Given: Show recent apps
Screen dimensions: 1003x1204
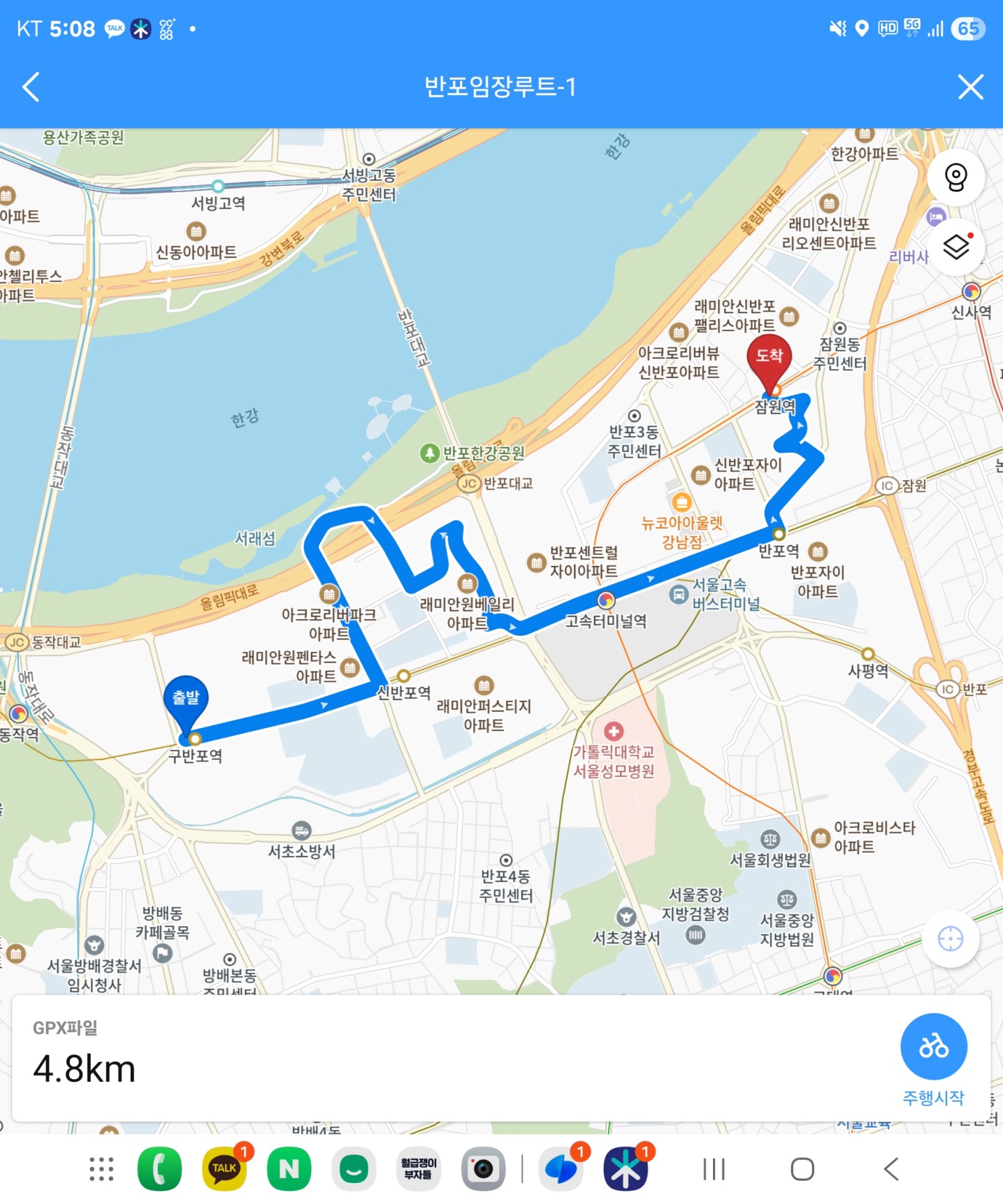Looking at the screenshot, I should [714, 1169].
